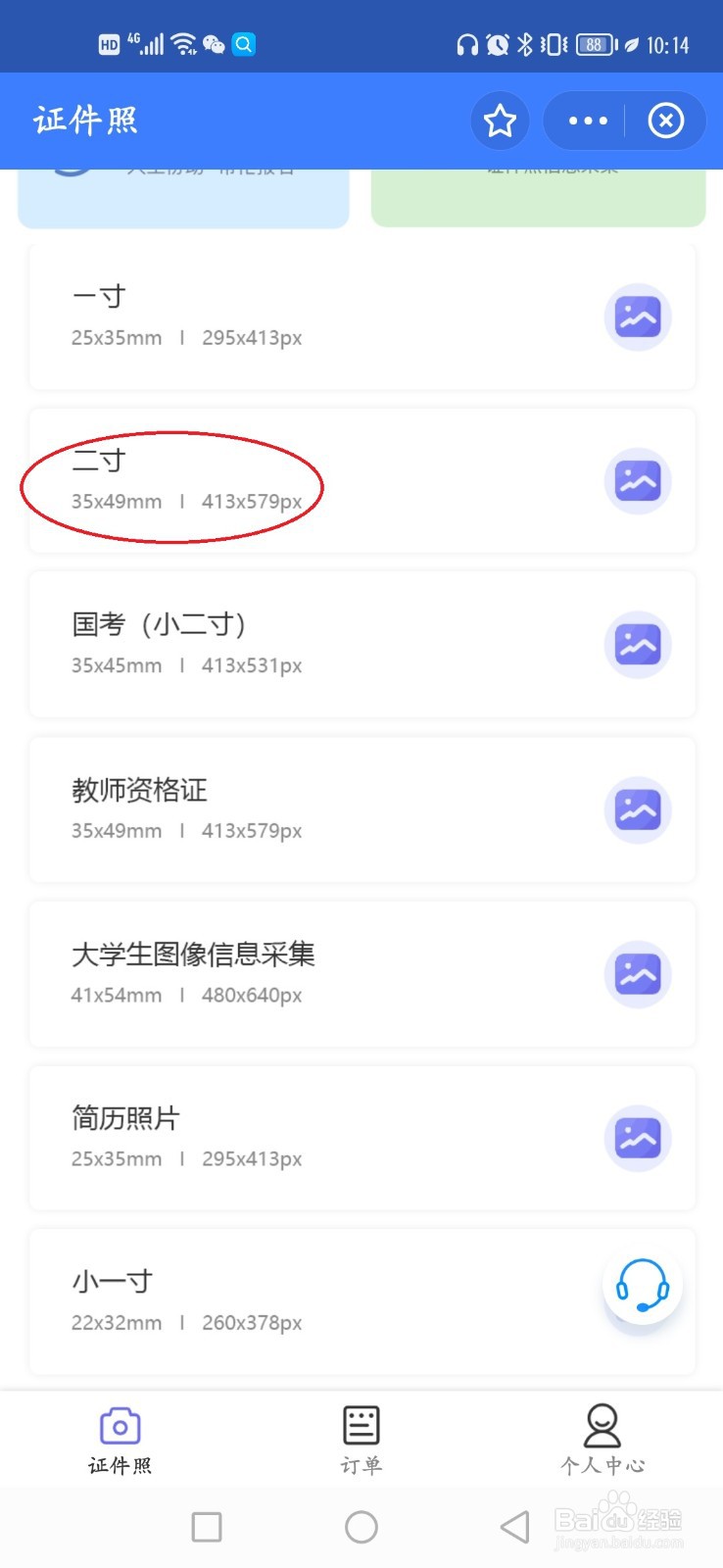Open the 一寸 25x35mm size card
The height and width of the screenshot is (1568, 723).
click(294, 317)
